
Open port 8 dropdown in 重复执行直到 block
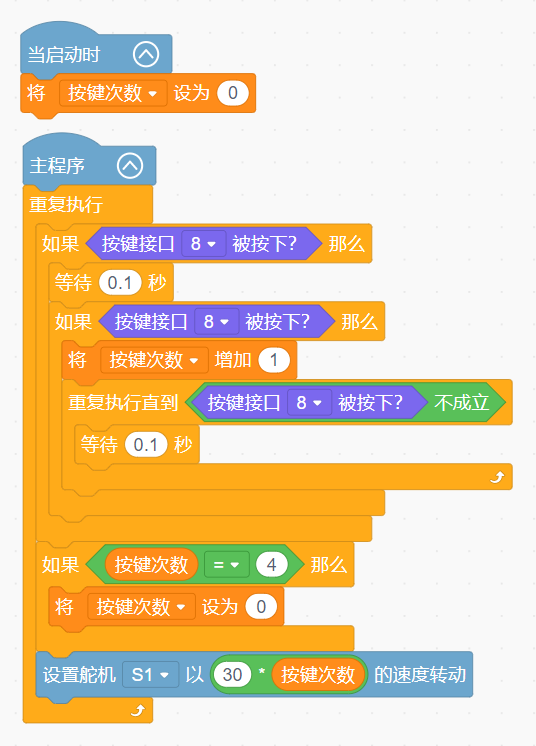pos(310,403)
